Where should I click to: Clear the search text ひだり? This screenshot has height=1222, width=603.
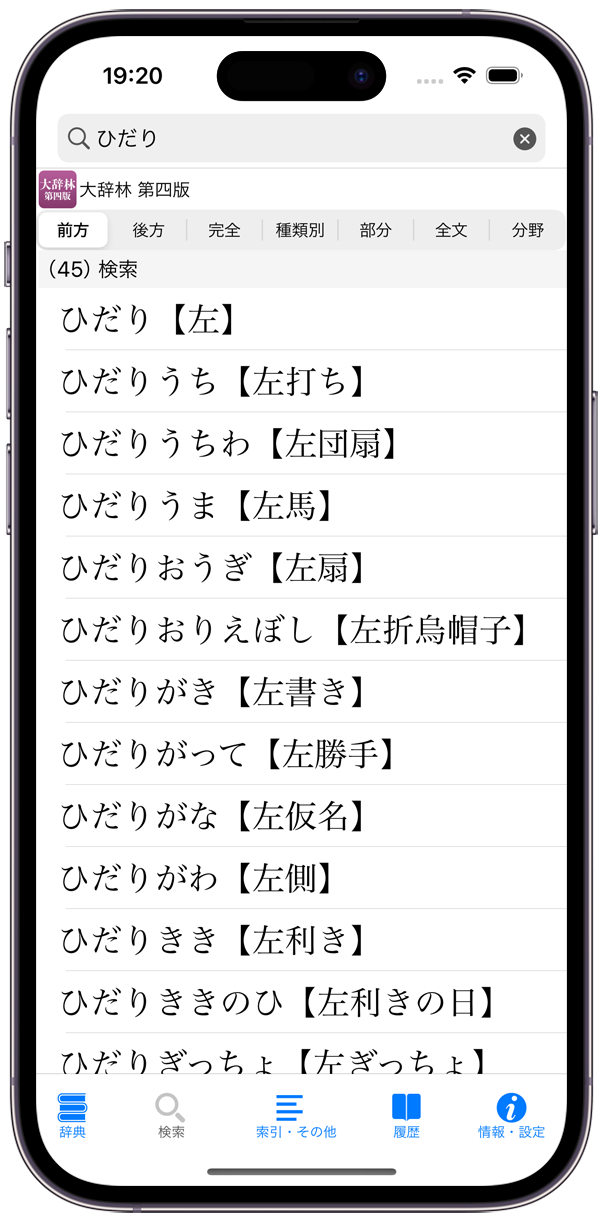tap(524, 139)
